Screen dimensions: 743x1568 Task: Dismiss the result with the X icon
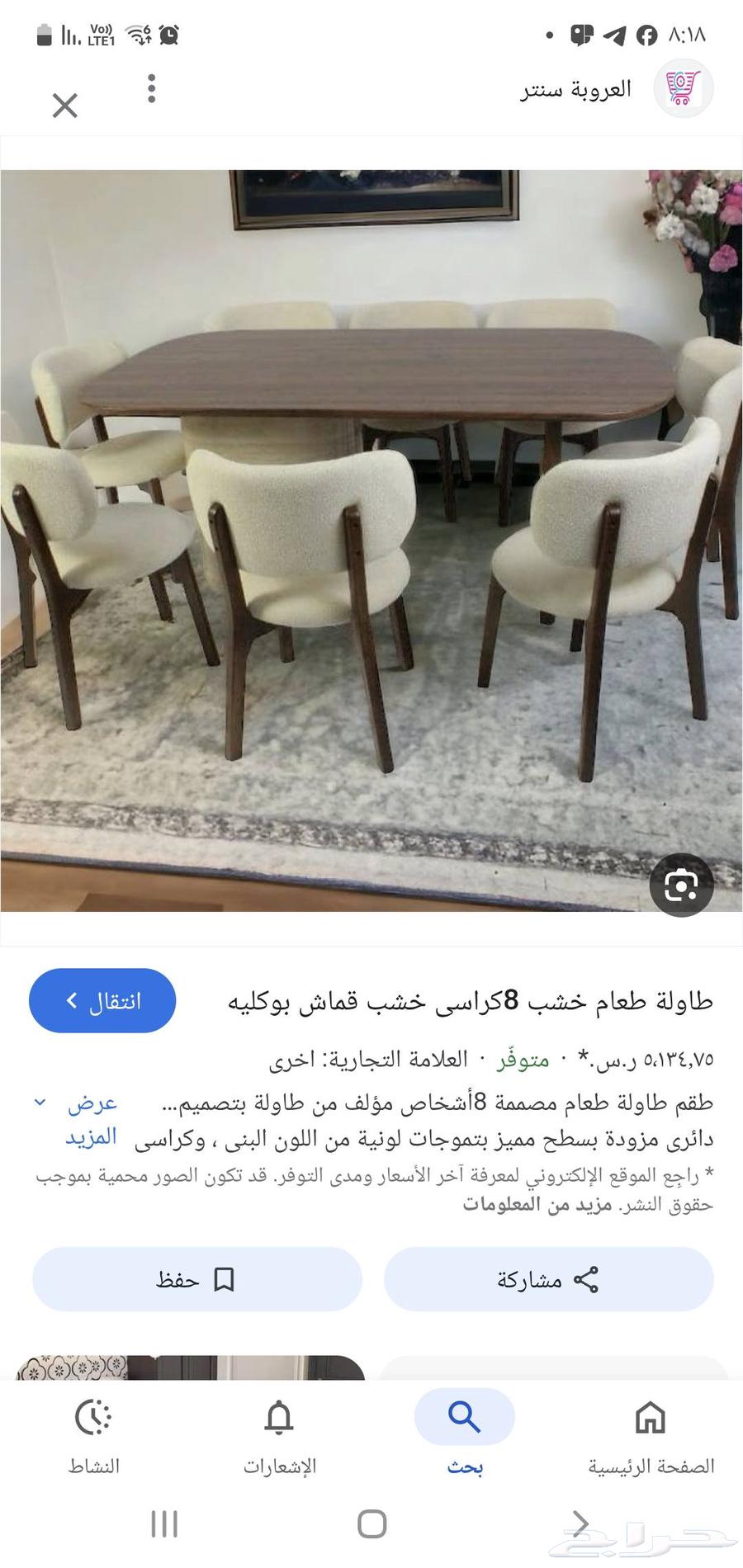pyautogui.click(x=64, y=106)
